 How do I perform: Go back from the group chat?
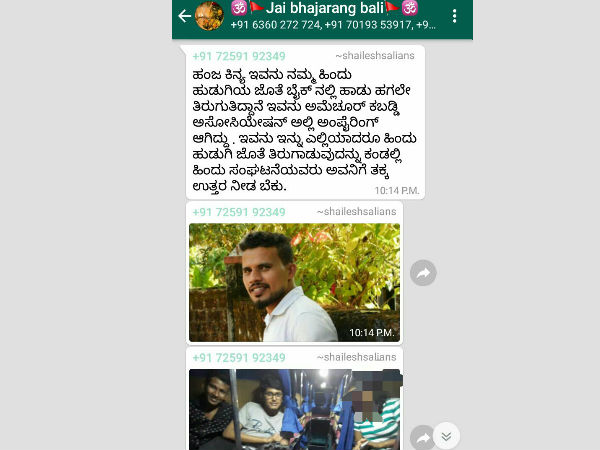coord(184,16)
